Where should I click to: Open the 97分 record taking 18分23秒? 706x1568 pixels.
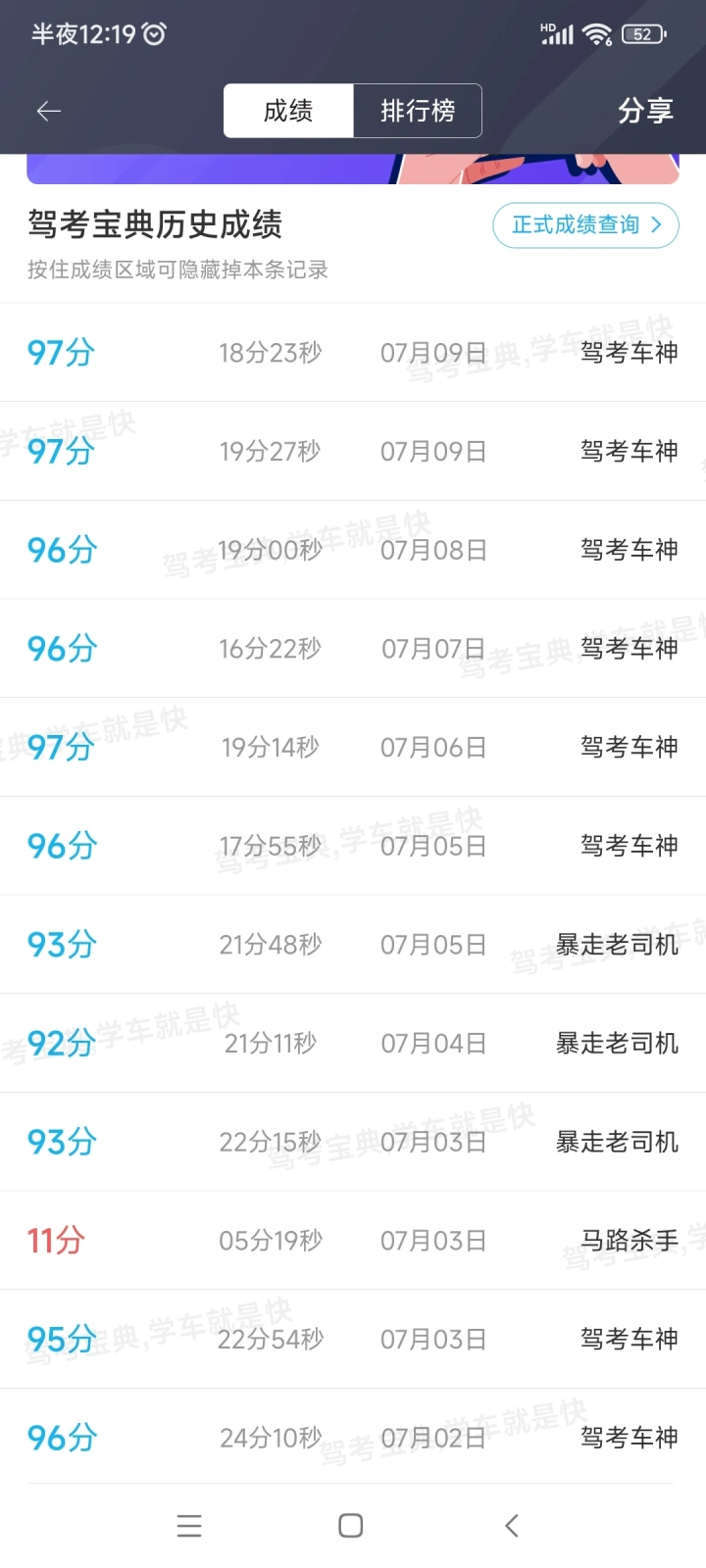tap(353, 353)
